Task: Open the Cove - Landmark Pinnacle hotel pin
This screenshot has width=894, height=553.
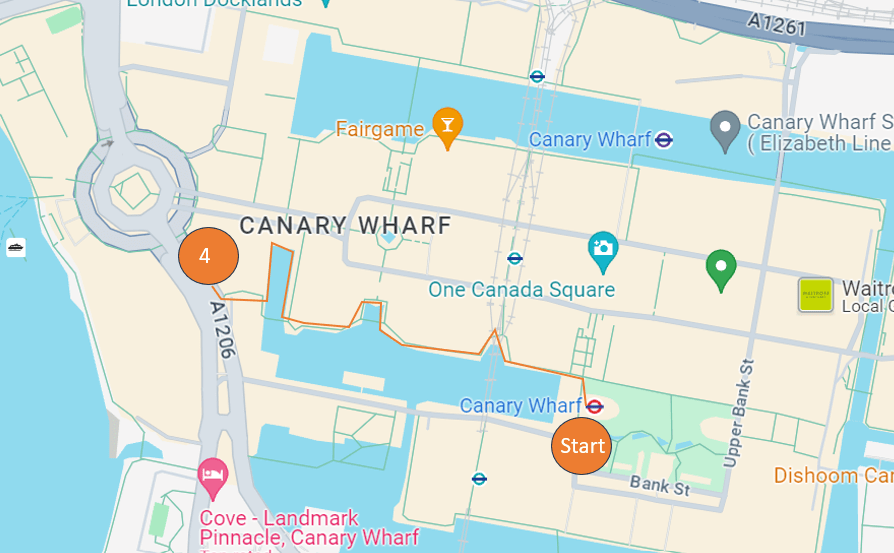Action: (x=212, y=478)
